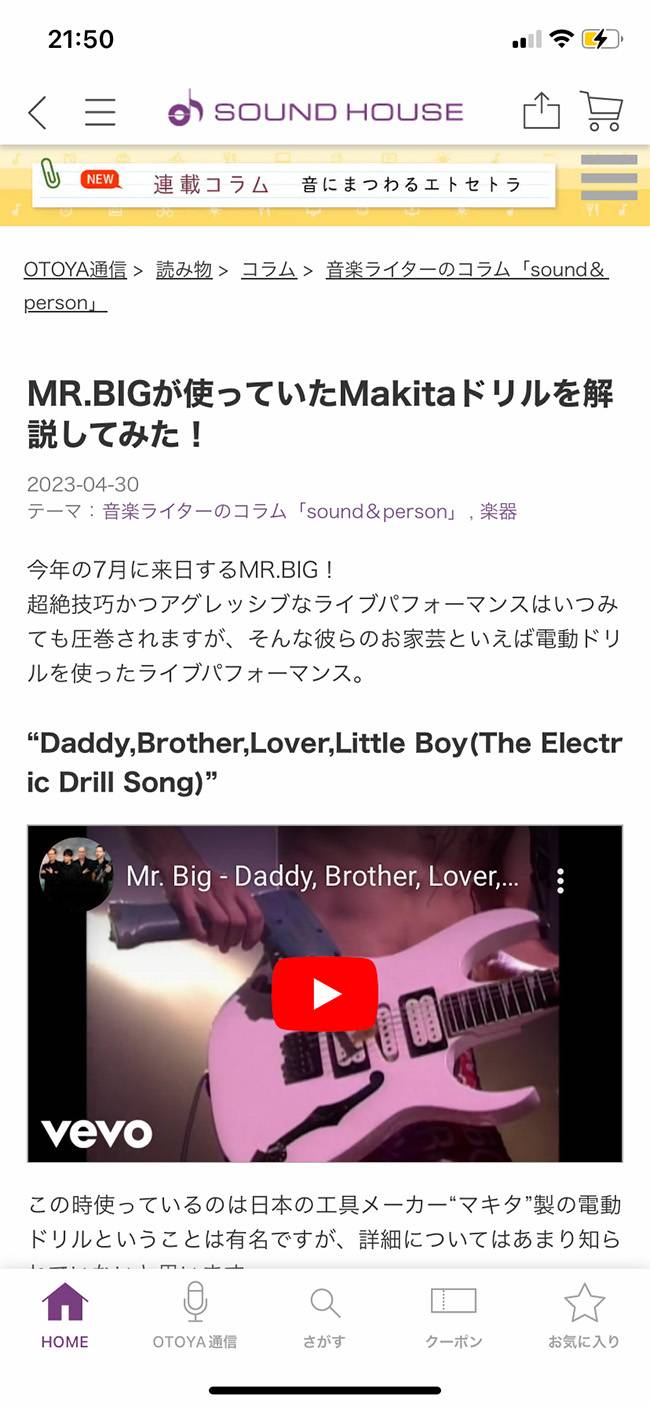This screenshot has height=1407, width=650.
Task: Switch to the HOME tab
Action: [x=65, y=1317]
